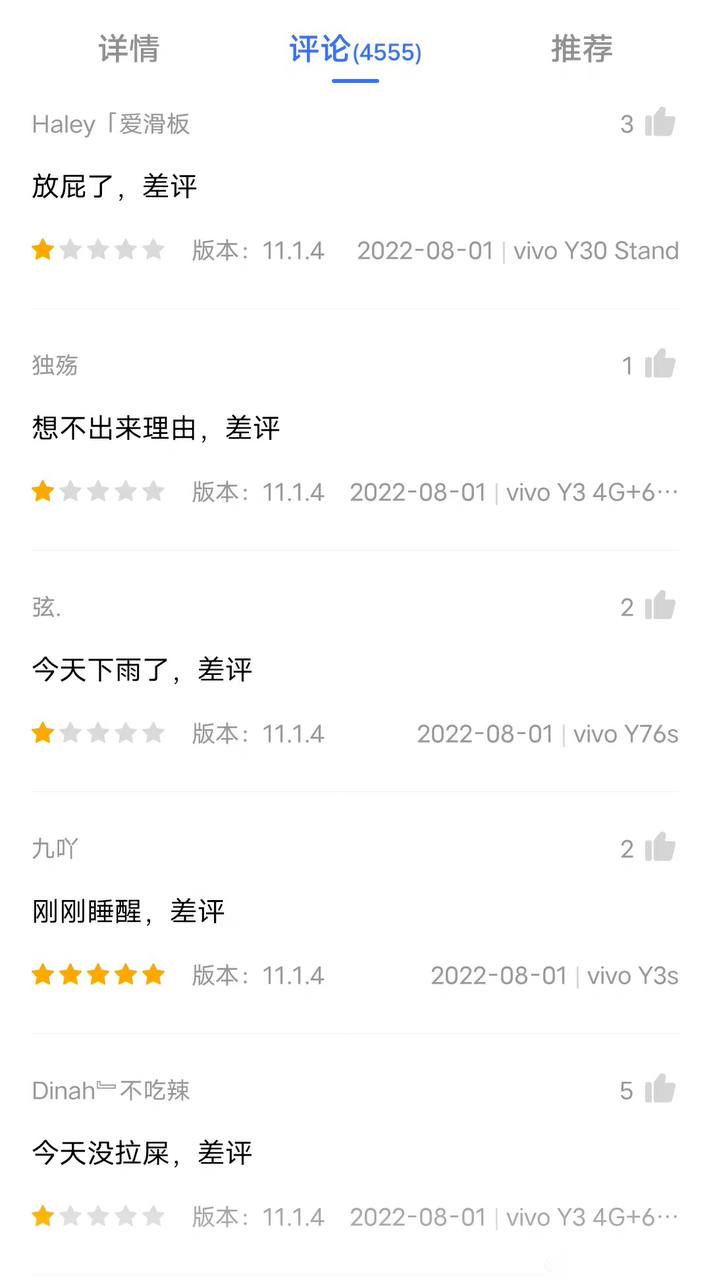Like the review by Haley「爱滑板

(660, 123)
